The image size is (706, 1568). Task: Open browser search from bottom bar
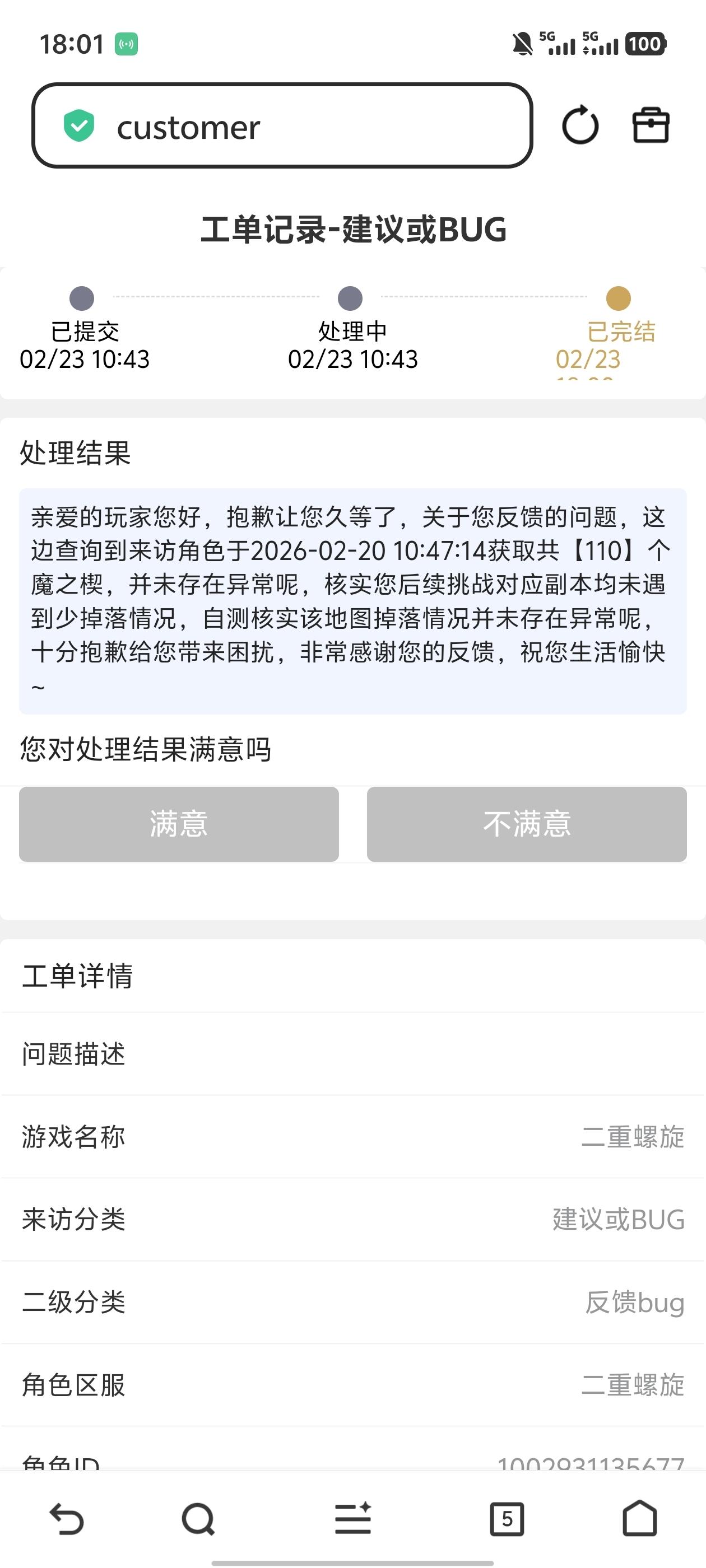(198, 1519)
